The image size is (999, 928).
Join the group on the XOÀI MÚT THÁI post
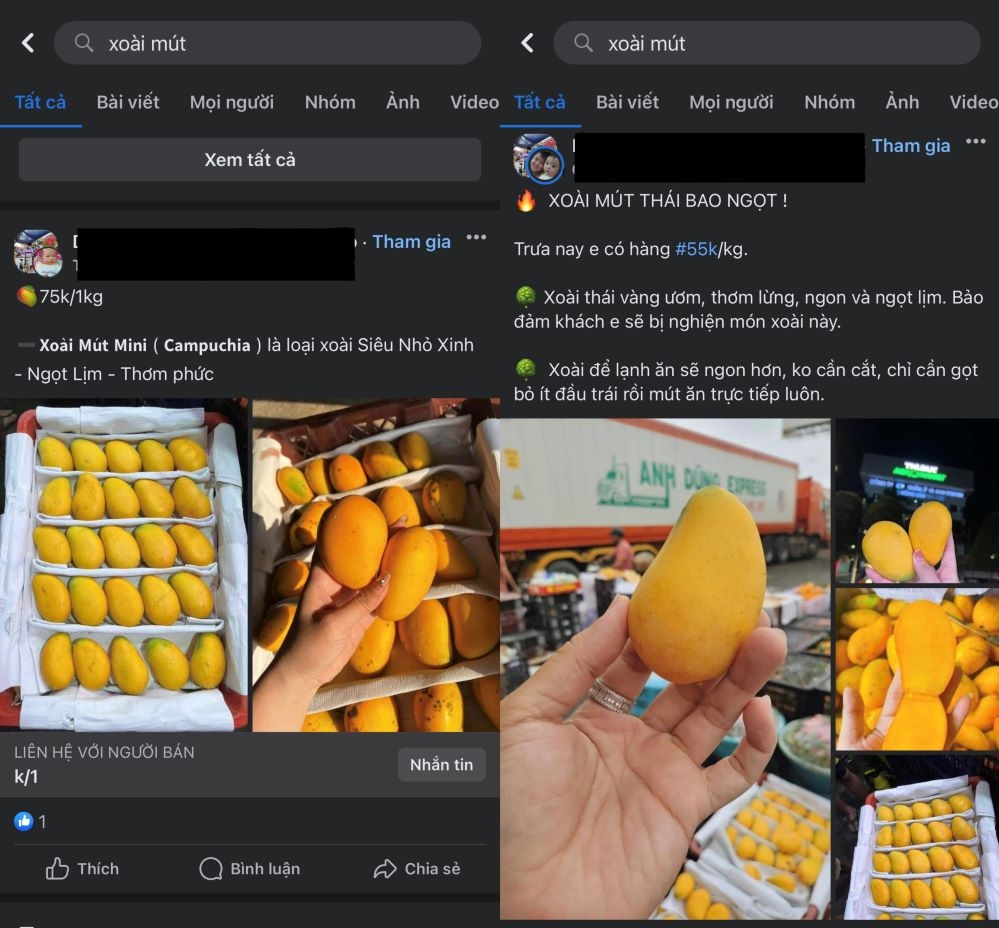tap(910, 146)
